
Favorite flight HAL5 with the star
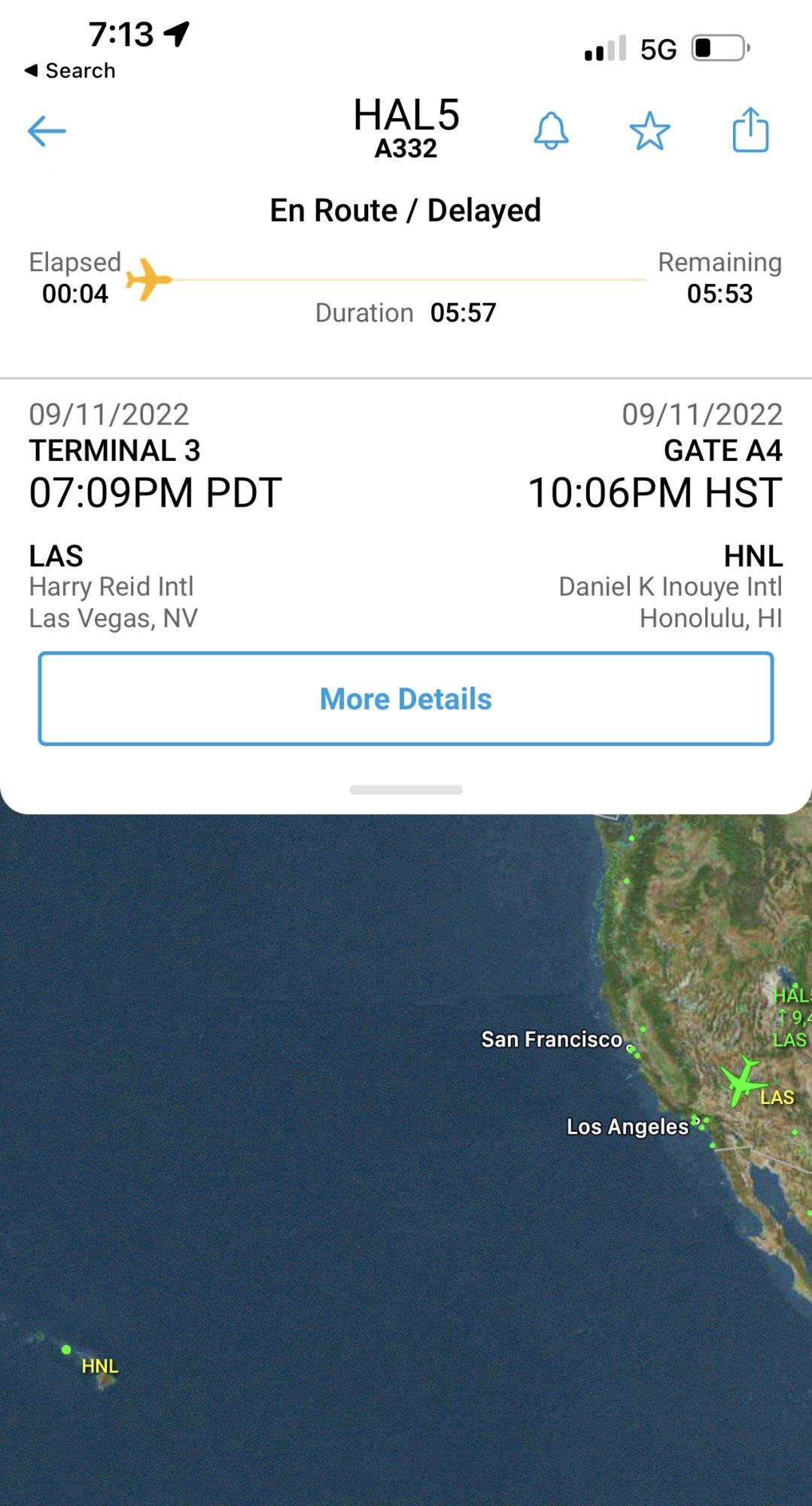pos(649,131)
